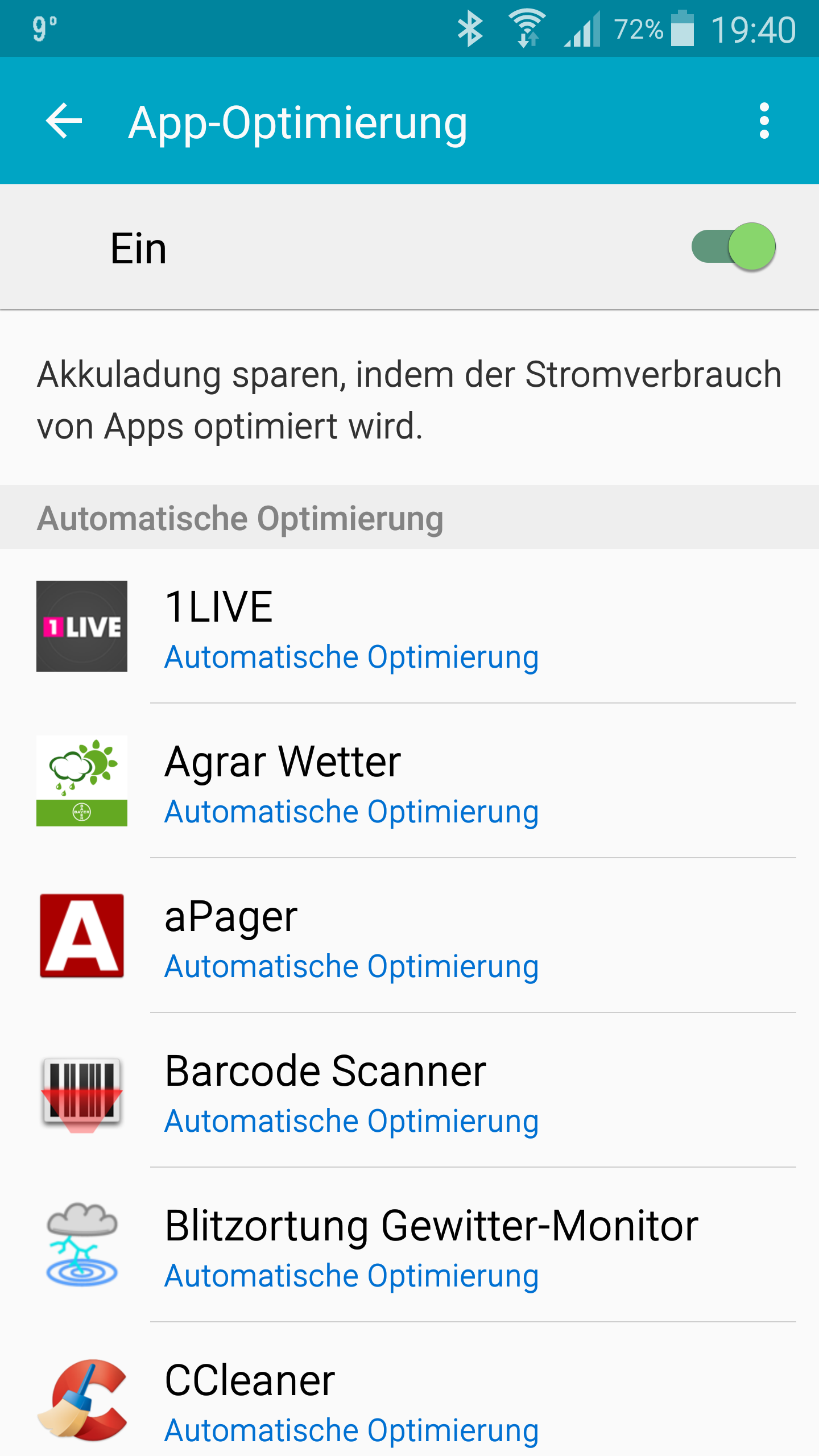Viewport: 819px width, 1456px height.
Task: Open aPager optimization options
Action: [x=409, y=936]
